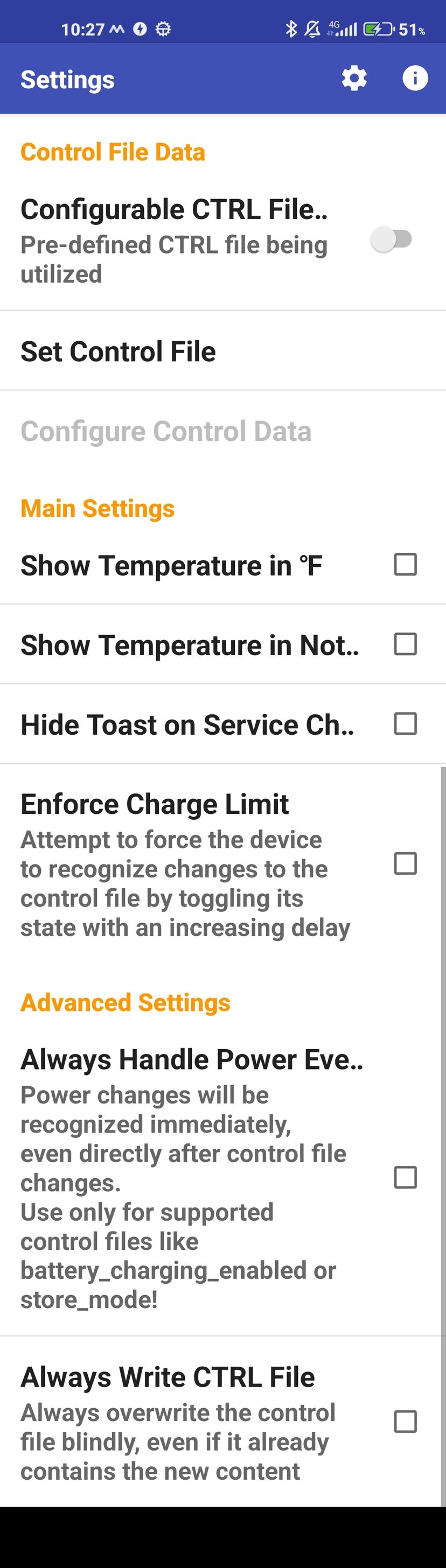This screenshot has width=446, height=1568.
Task: Tick Hide Toast on Service Change checkbox
Action: 405,724
